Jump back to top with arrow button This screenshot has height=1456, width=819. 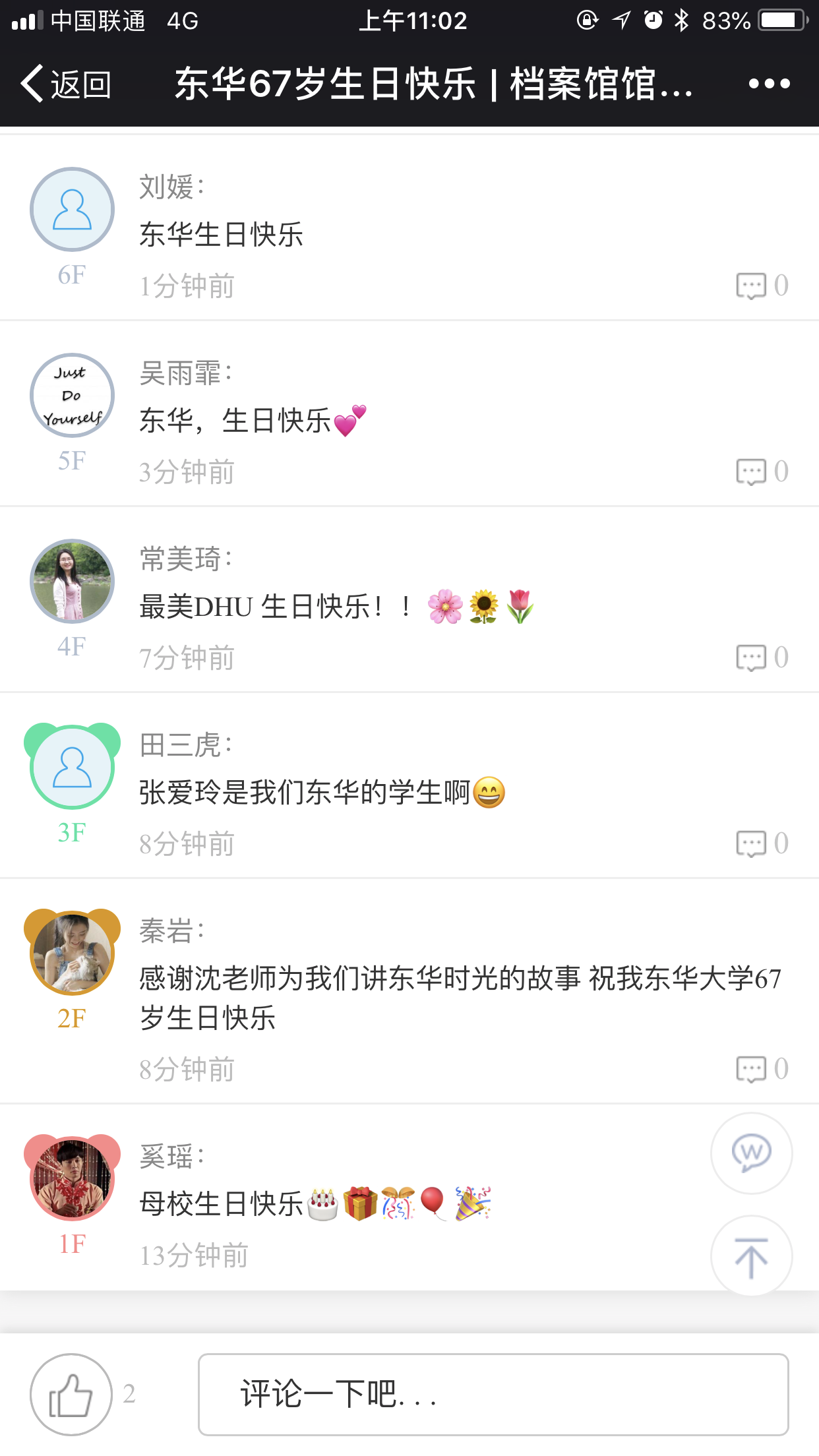pyautogui.click(x=751, y=1256)
